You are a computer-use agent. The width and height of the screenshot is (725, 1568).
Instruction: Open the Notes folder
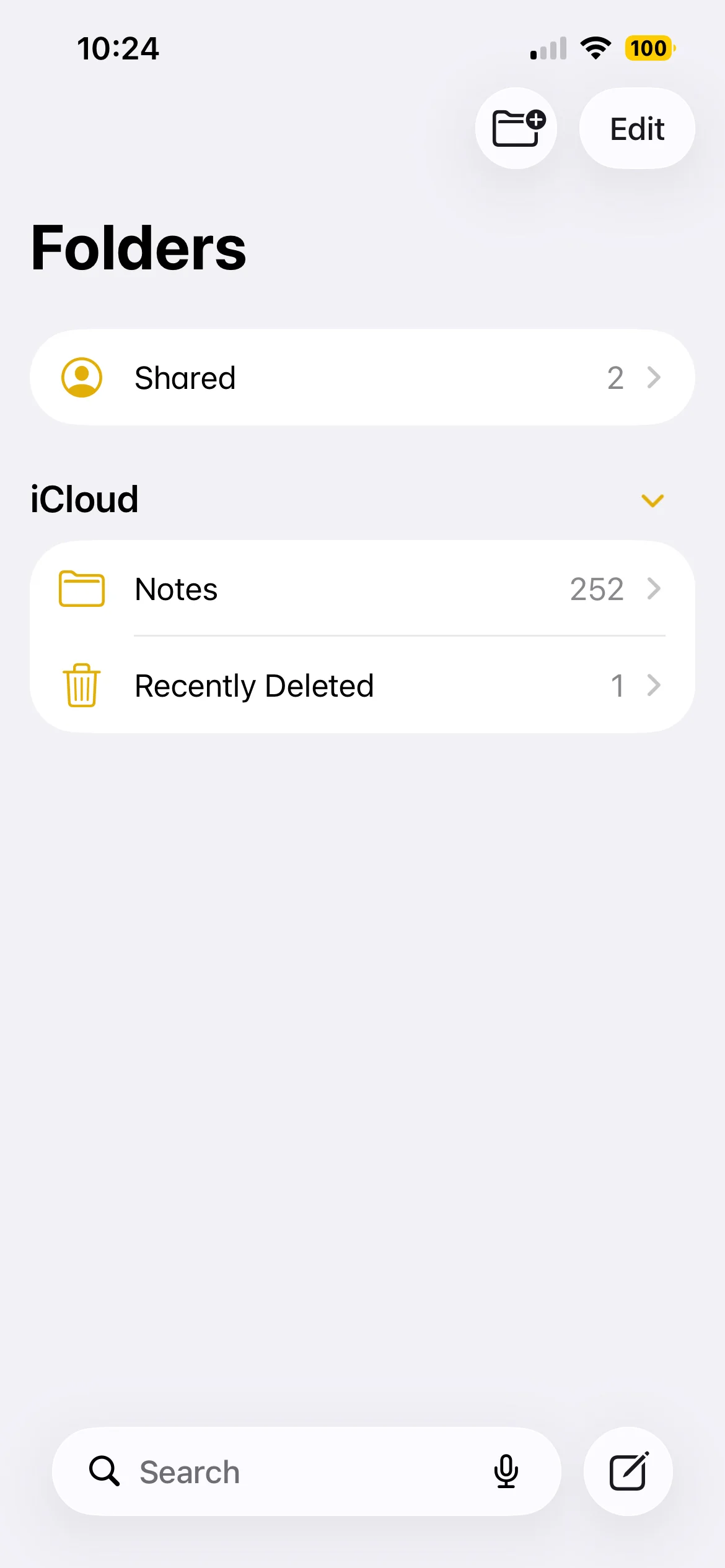coord(362,589)
